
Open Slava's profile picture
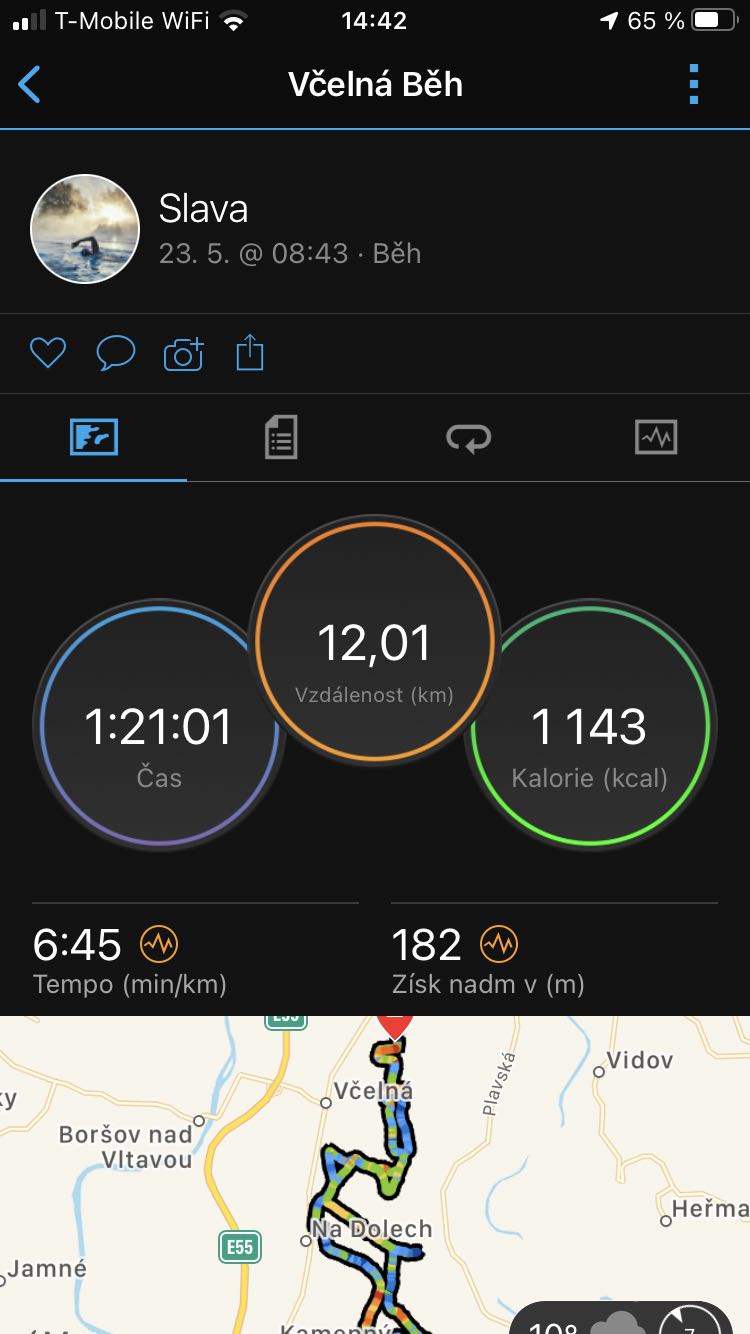[x=85, y=229]
